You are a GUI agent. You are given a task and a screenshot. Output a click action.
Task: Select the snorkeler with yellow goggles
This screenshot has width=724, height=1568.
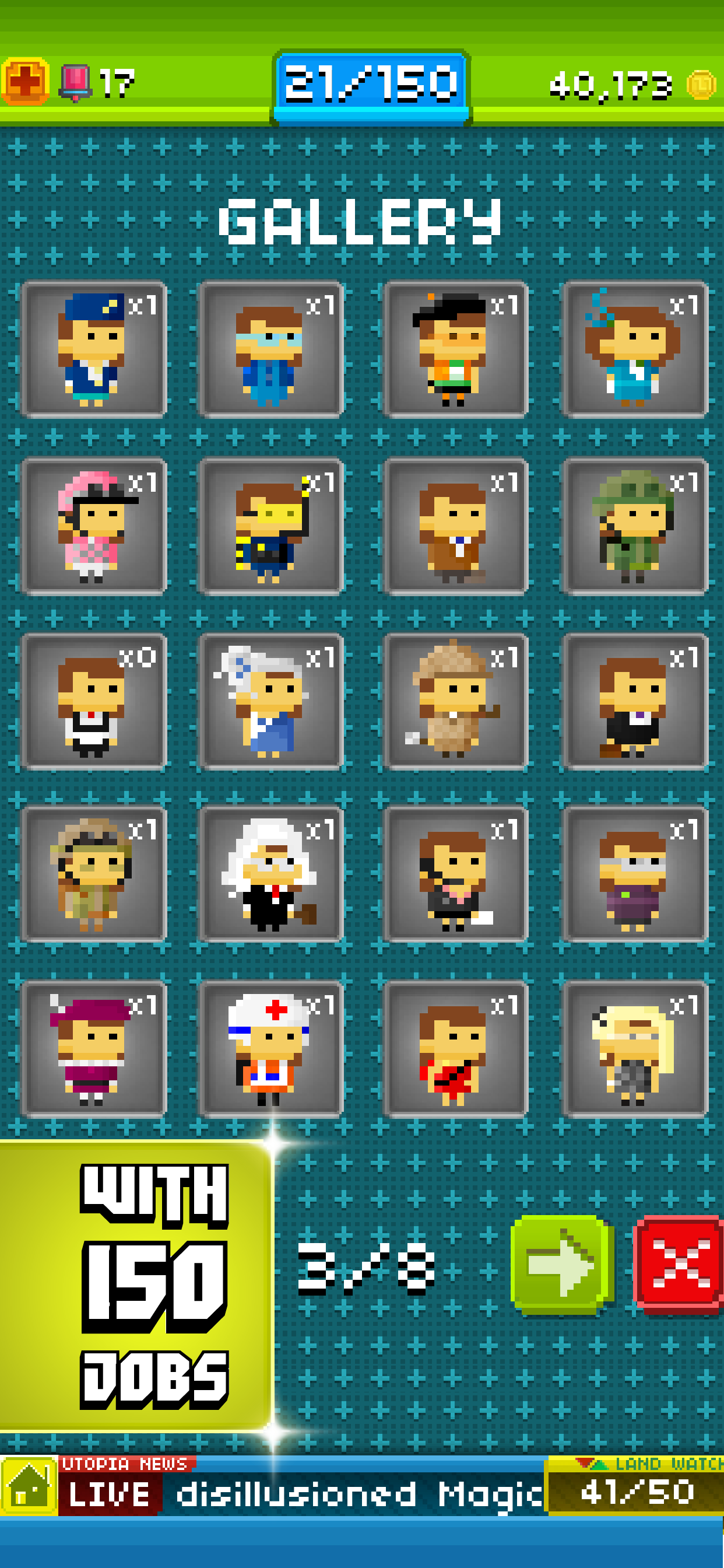click(271, 526)
